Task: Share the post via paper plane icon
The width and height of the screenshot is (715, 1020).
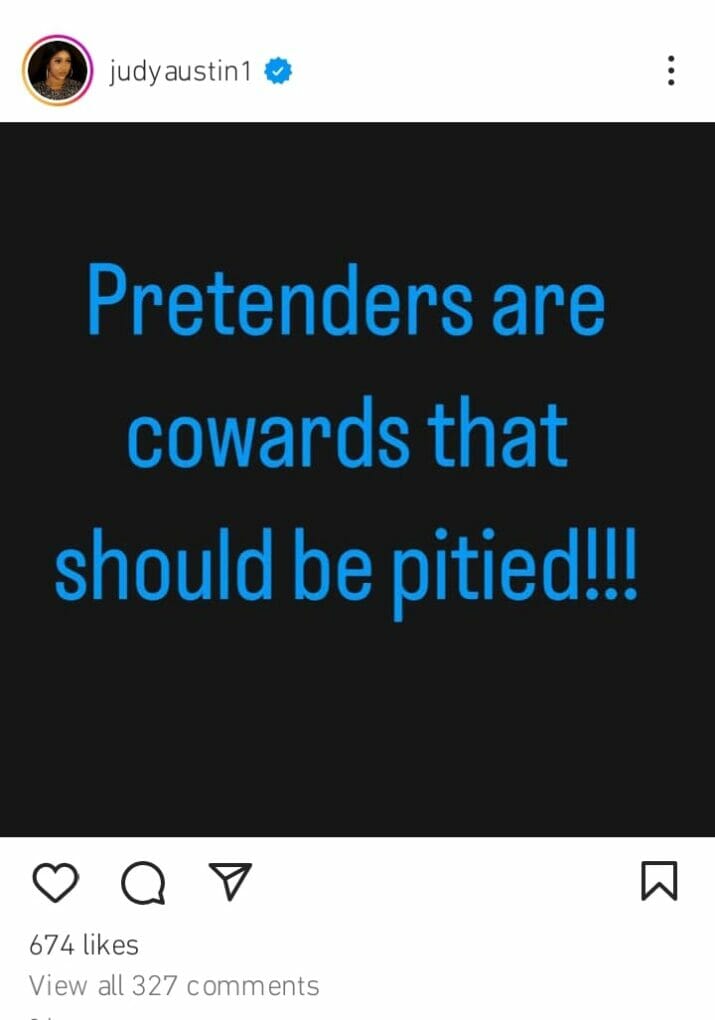Action: tap(229, 881)
